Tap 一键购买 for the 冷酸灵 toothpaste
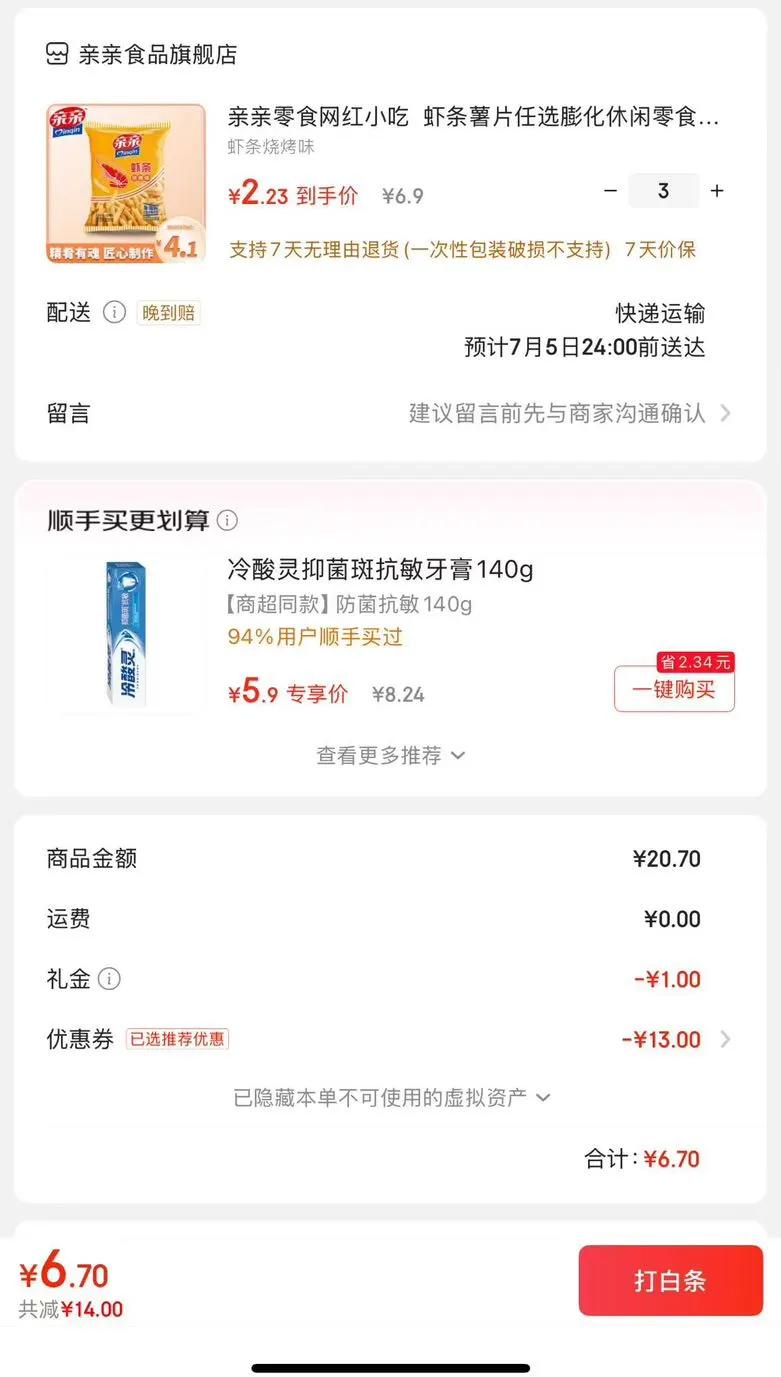The image size is (781, 1377). point(674,689)
